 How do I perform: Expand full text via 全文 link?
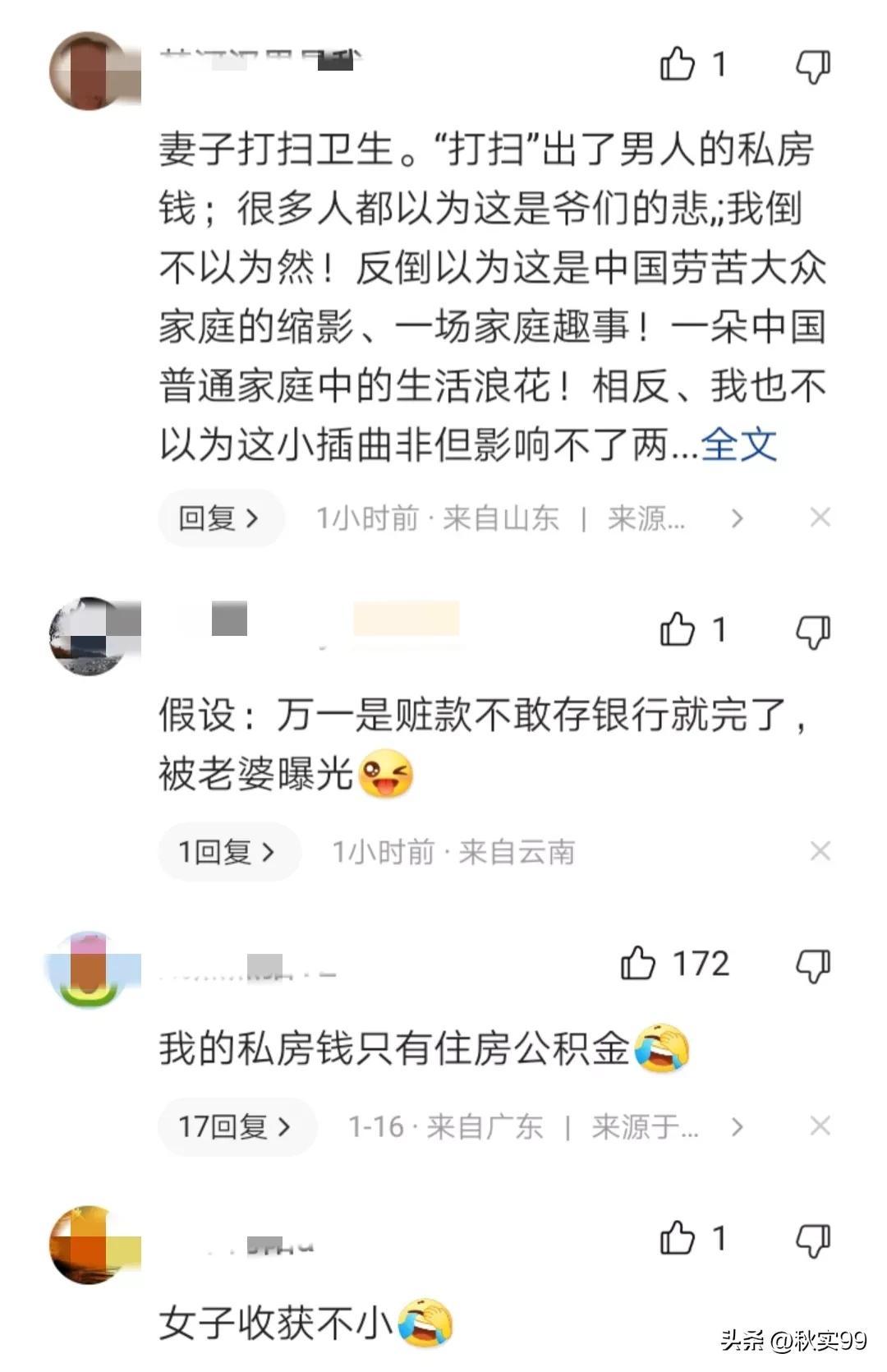pyautogui.click(x=738, y=445)
